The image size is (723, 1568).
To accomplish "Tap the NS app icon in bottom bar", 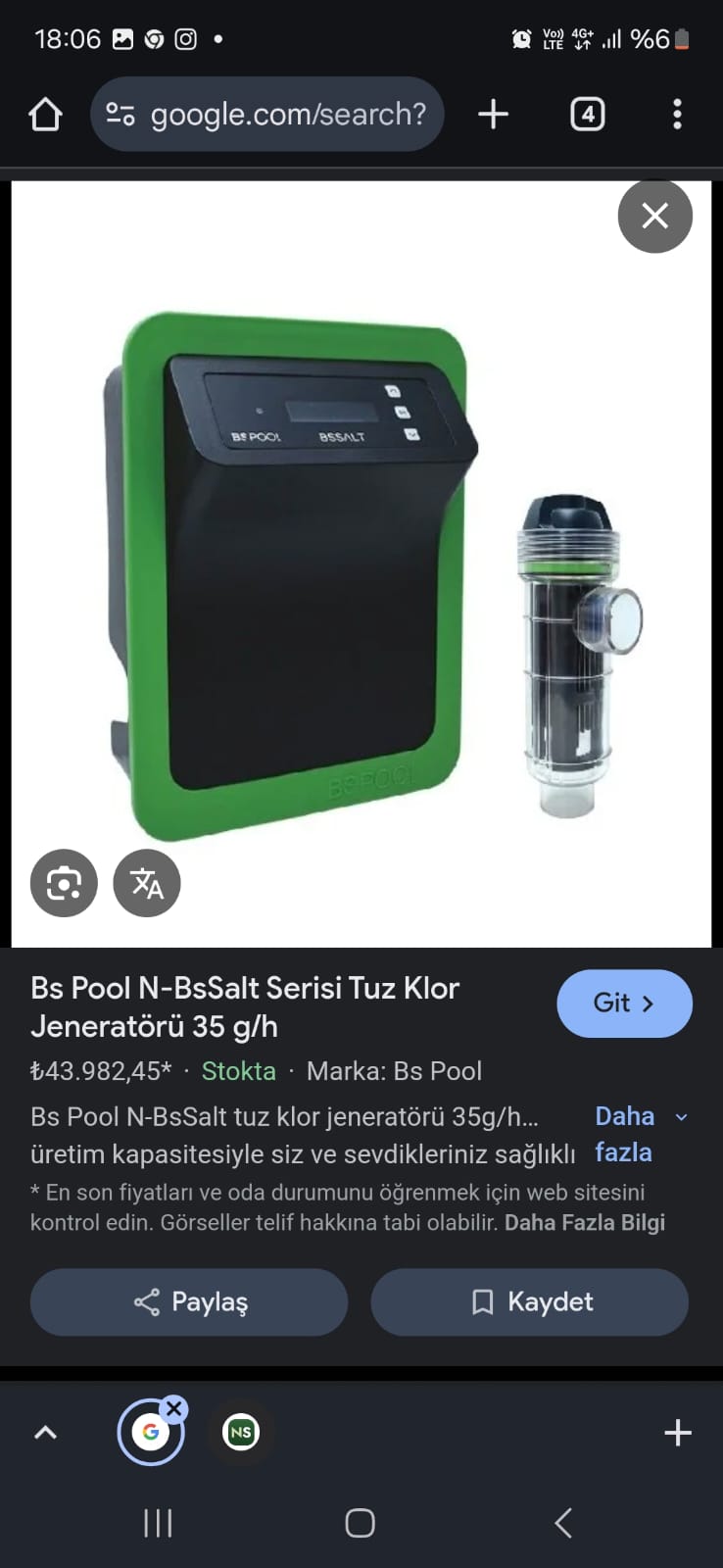I will pyautogui.click(x=240, y=1432).
